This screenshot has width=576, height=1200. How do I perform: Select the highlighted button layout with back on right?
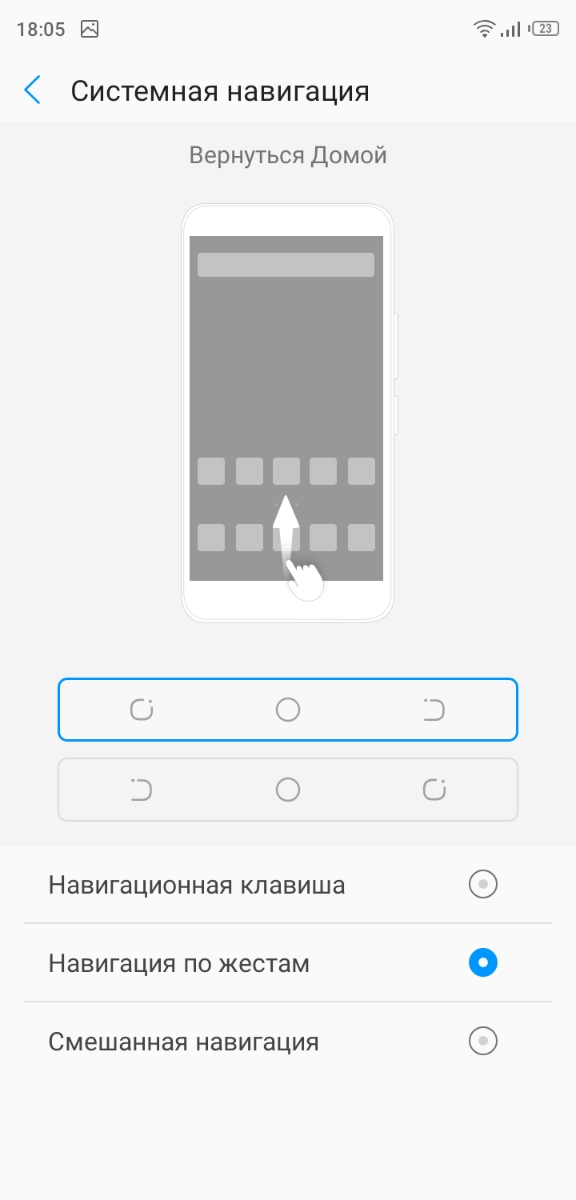click(288, 710)
